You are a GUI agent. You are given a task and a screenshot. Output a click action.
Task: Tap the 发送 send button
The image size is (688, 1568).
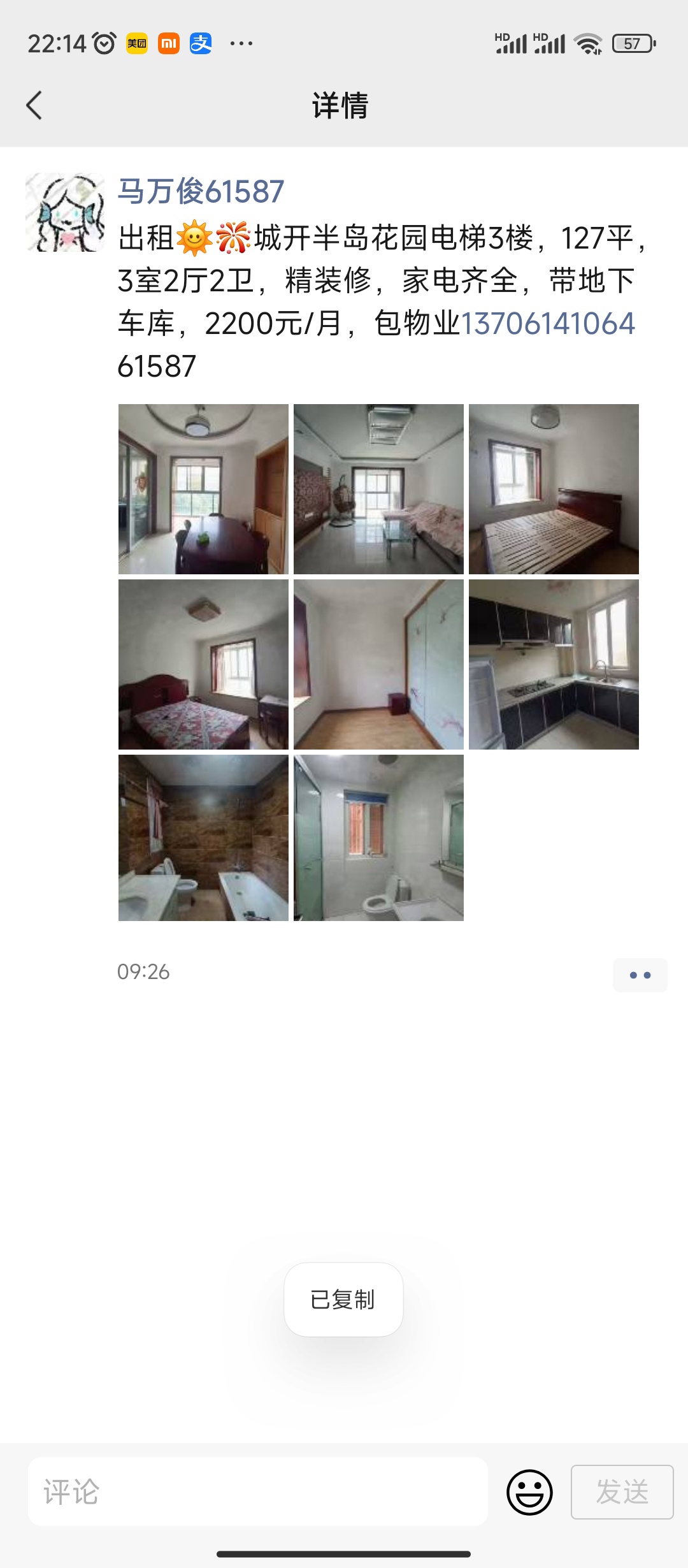point(622,1492)
